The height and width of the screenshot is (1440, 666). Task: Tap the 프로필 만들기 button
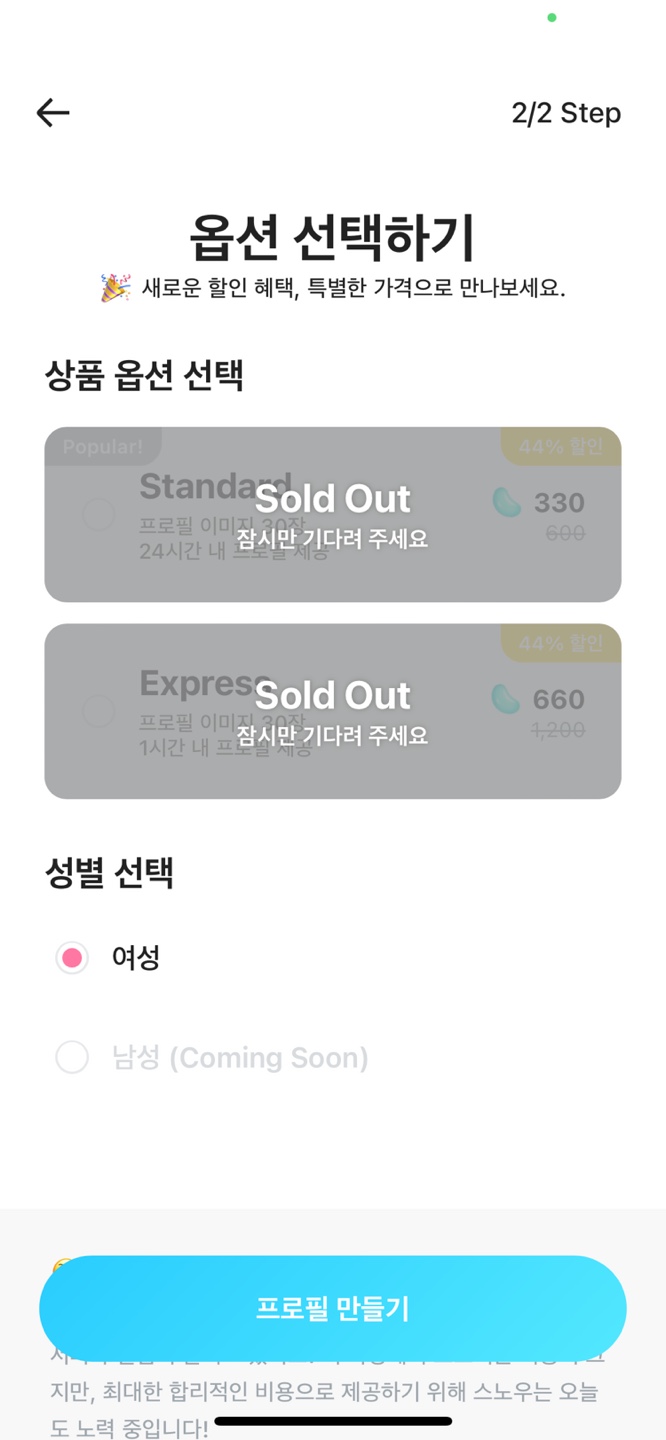coord(333,1309)
